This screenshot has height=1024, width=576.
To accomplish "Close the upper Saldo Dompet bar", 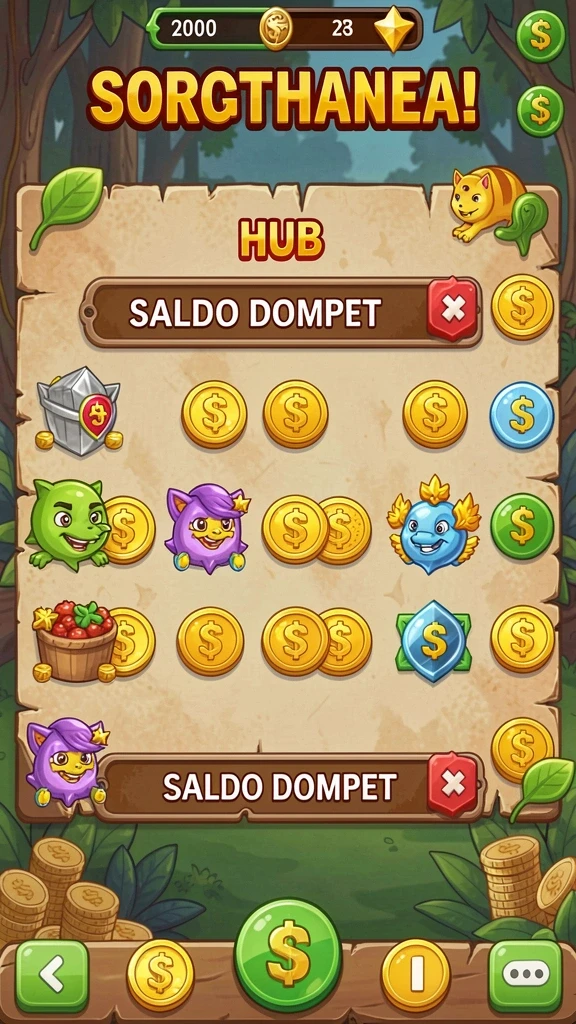I will (x=453, y=310).
